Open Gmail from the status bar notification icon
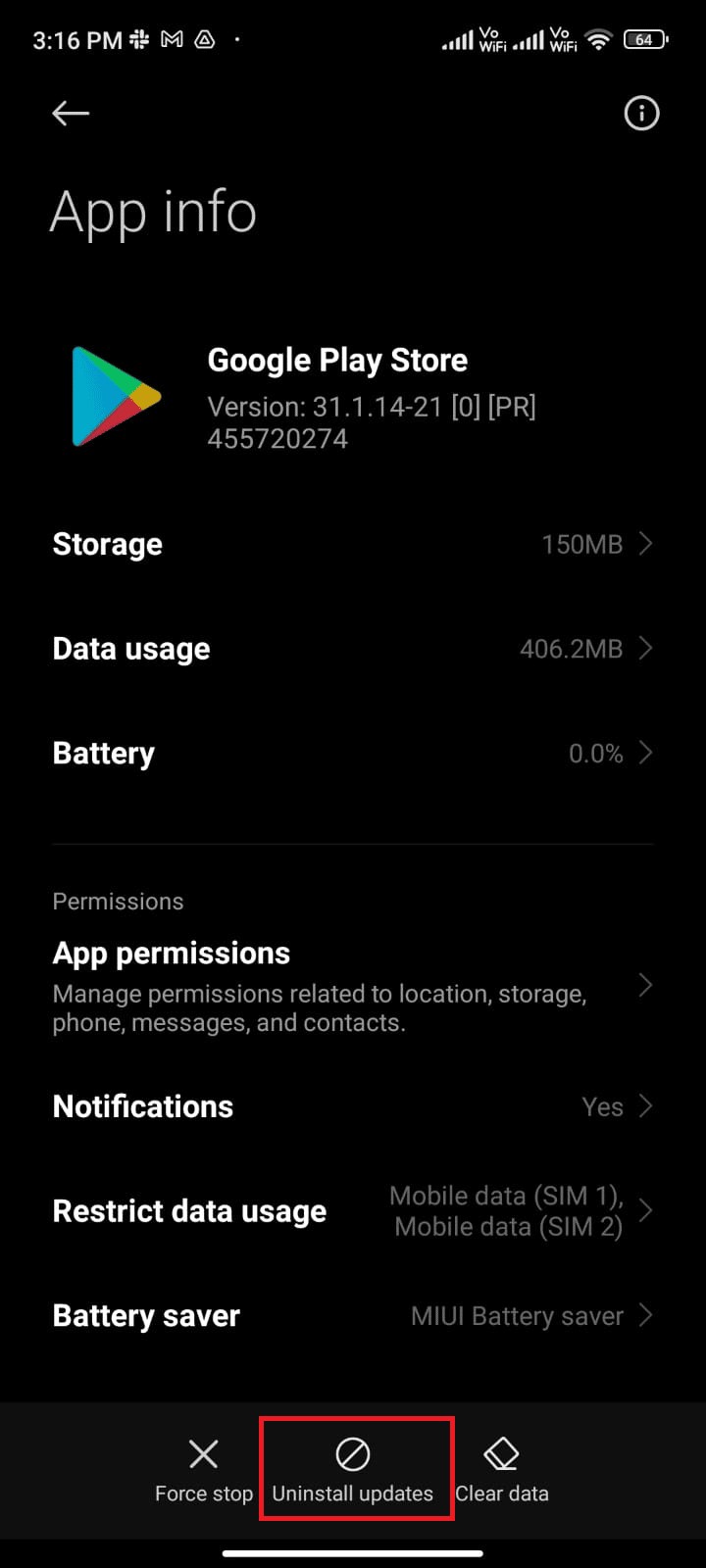Screen dimensions: 706x1568 click(x=172, y=39)
